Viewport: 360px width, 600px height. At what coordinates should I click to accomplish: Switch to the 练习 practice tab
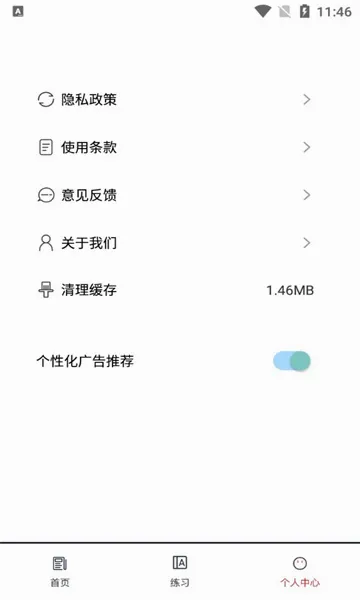pos(180,572)
